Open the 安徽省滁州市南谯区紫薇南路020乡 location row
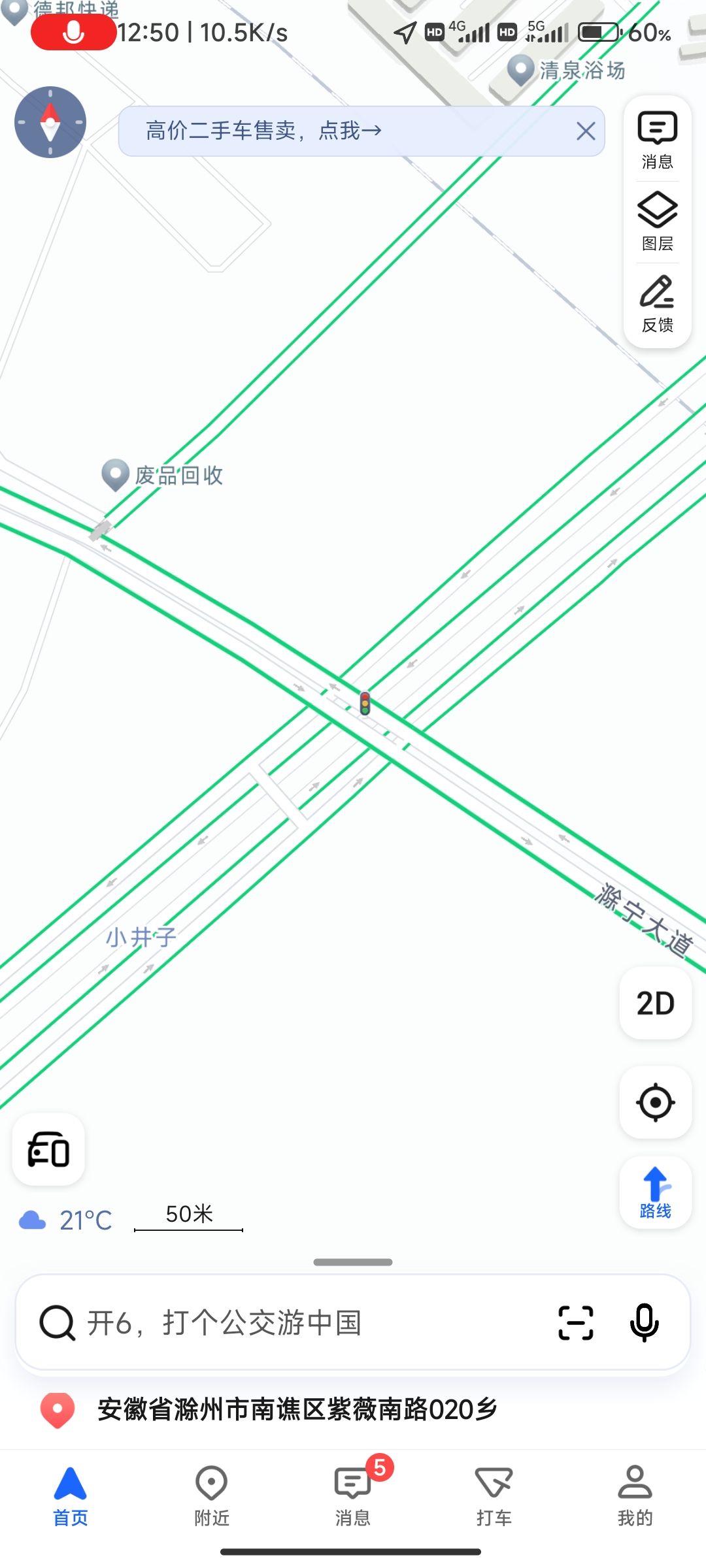Image resolution: width=706 pixels, height=1568 pixels. point(297,1409)
